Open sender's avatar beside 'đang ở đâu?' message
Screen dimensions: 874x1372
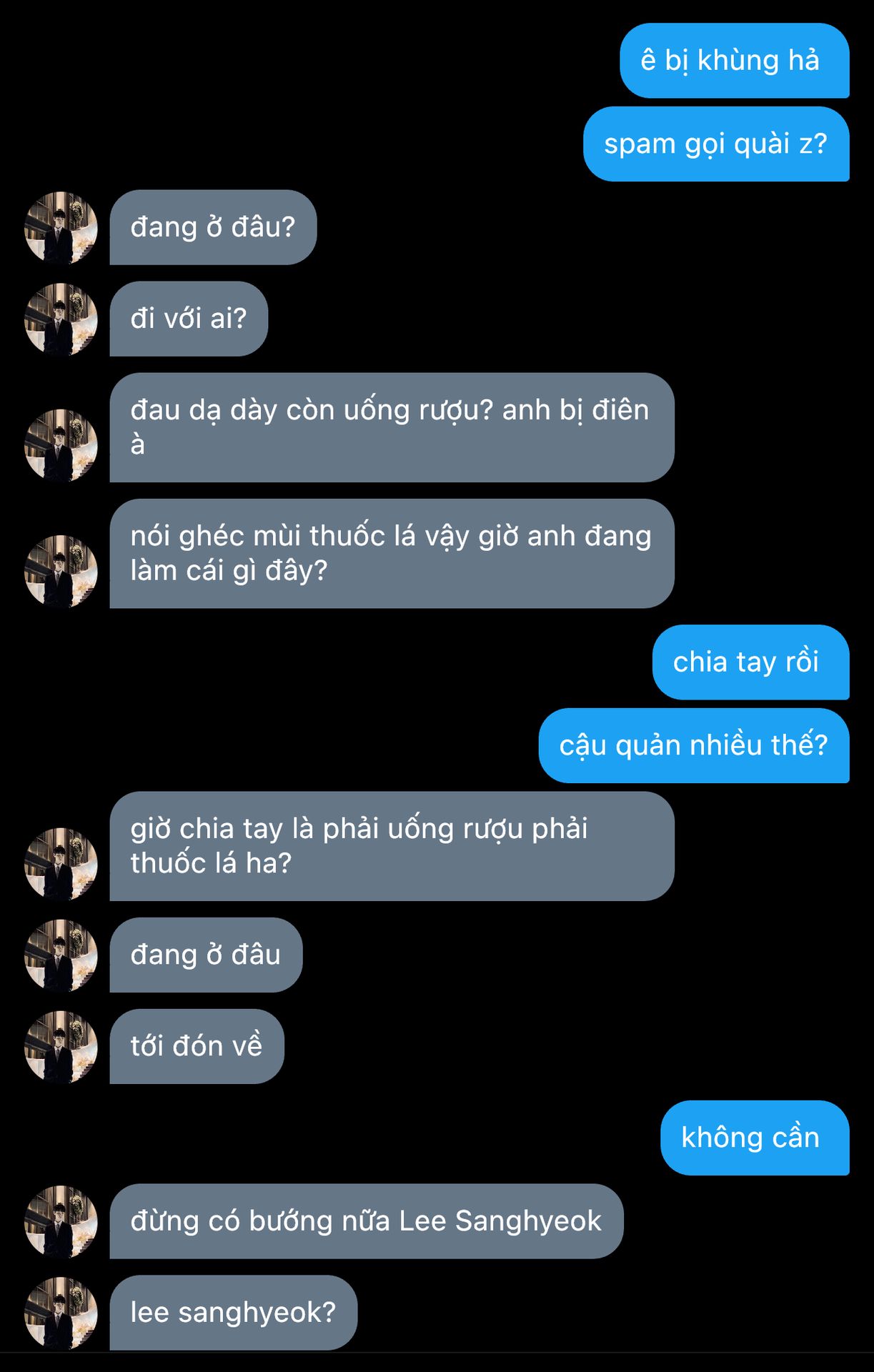click(61, 228)
